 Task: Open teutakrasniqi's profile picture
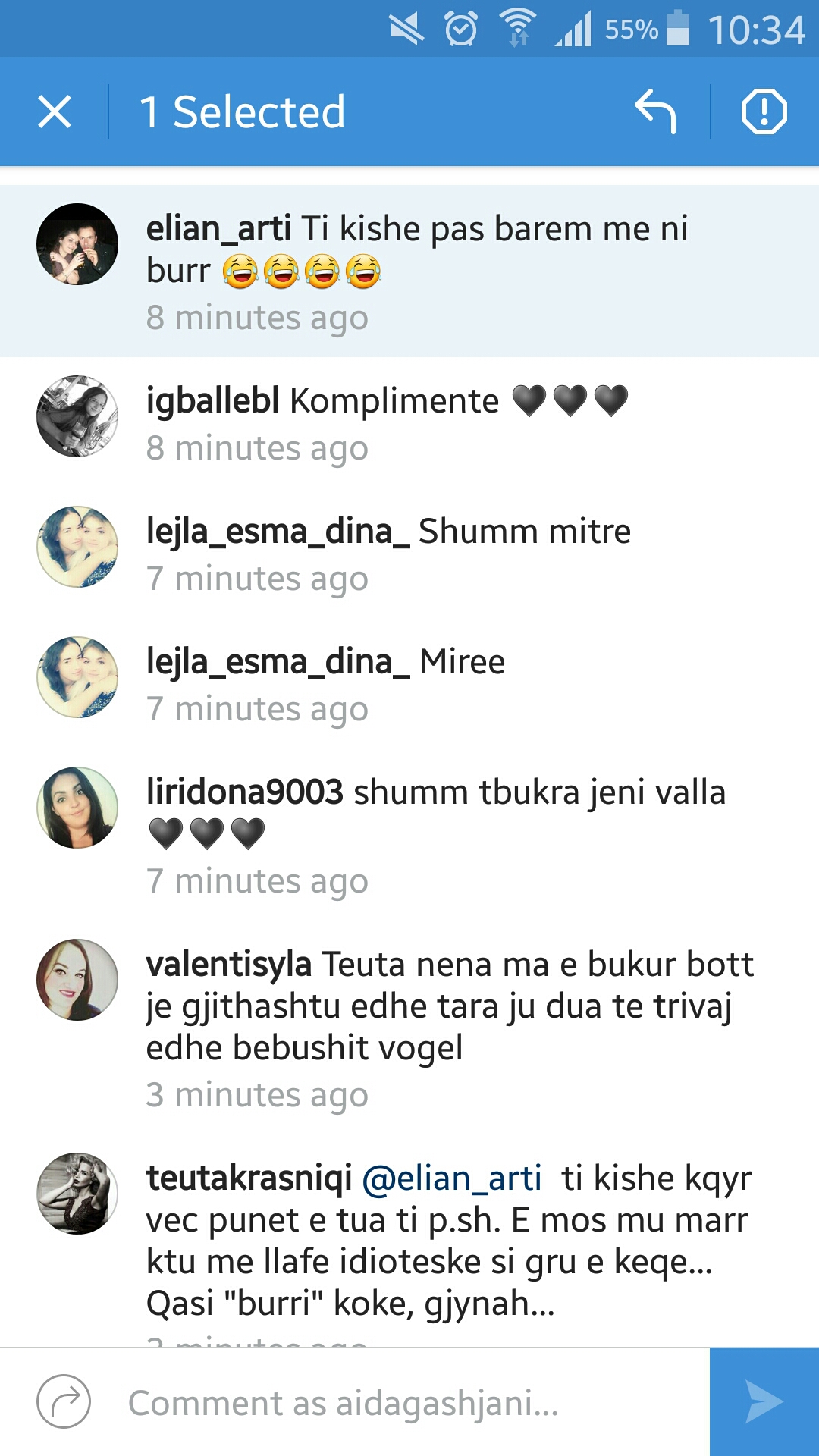pos(77,1194)
